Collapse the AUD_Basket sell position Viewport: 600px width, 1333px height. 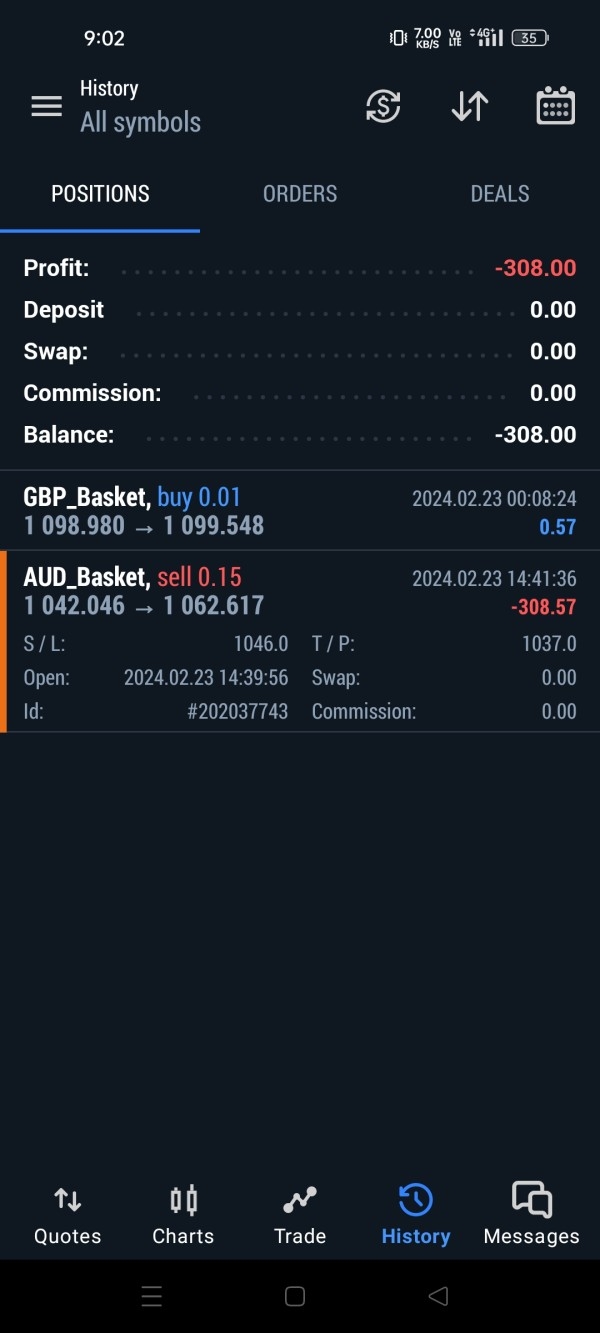[300, 591]
